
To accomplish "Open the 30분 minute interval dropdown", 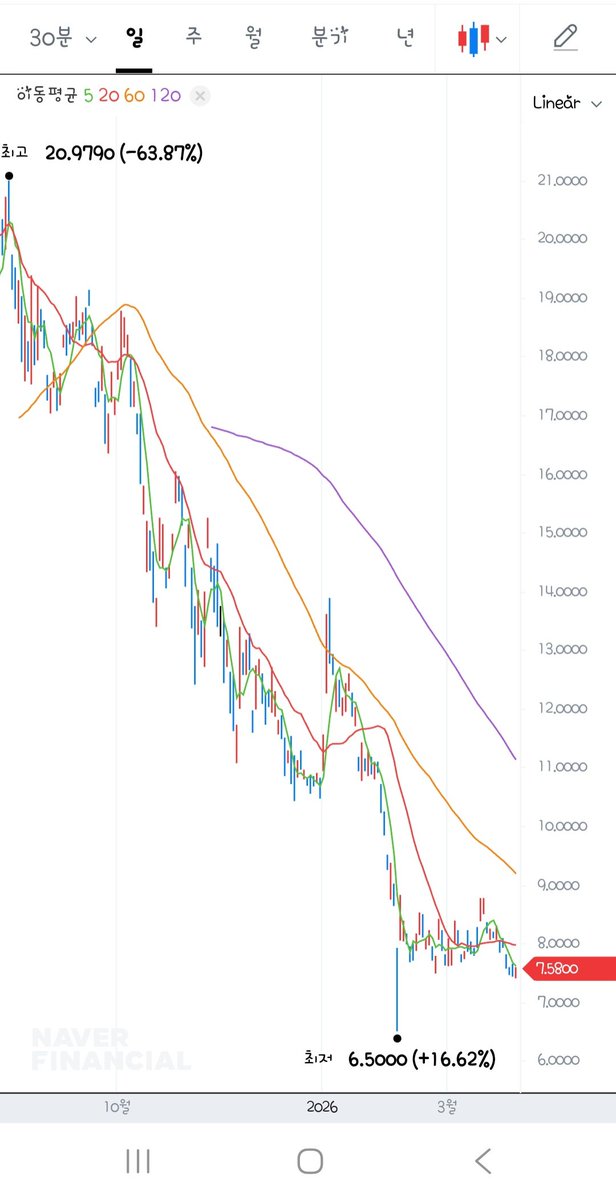I will click(62, 39).
